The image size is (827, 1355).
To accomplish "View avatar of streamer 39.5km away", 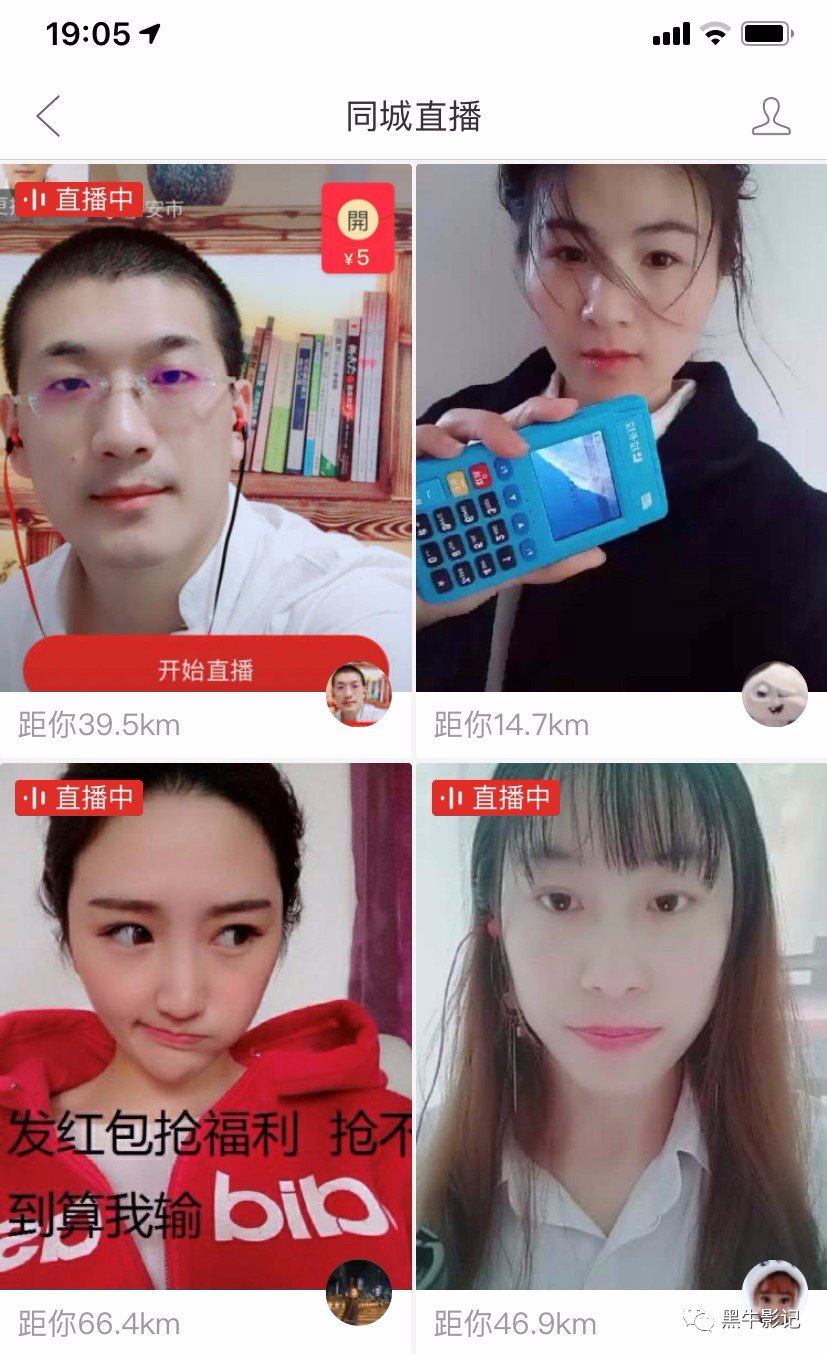I will [358, 693].
